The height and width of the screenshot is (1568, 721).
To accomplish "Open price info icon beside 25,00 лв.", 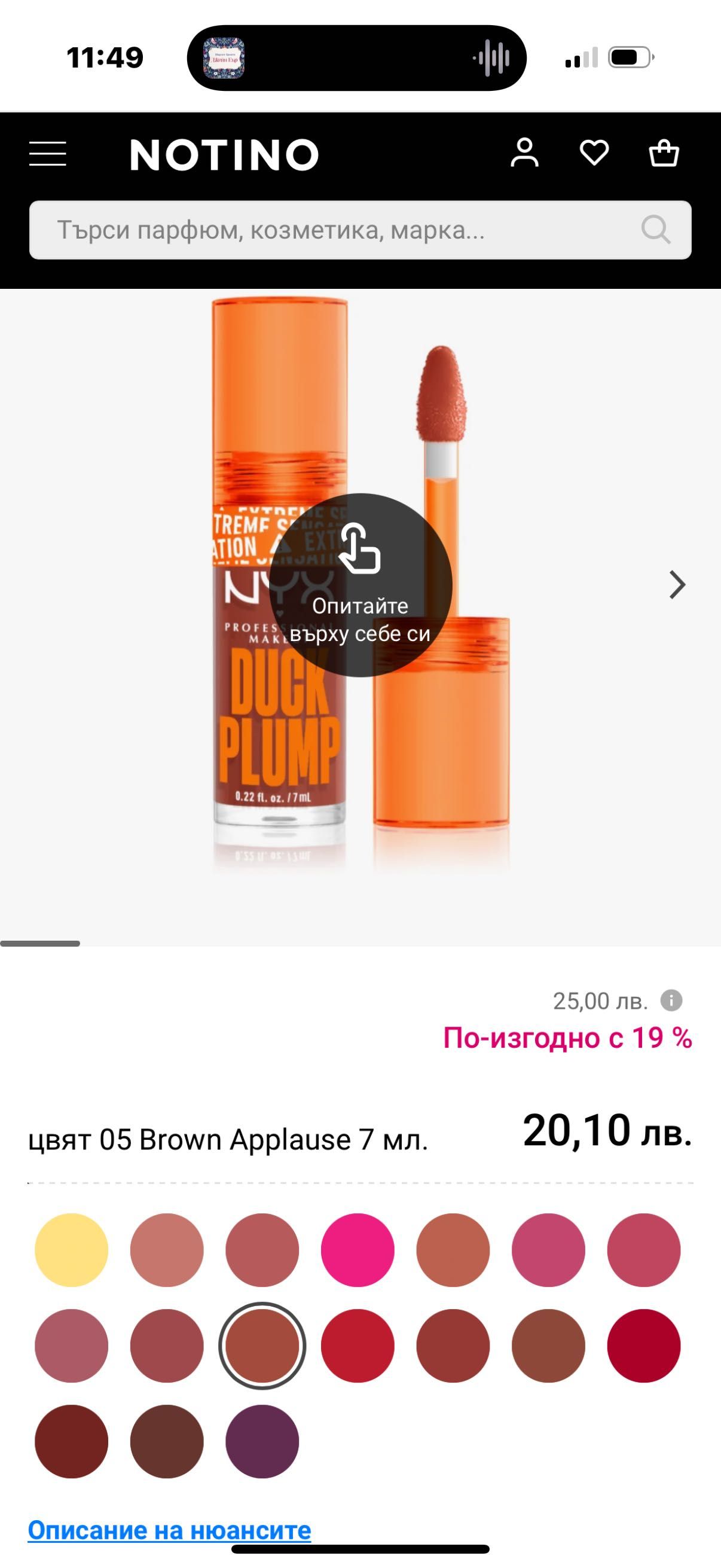I will (x=671, y=1000).
